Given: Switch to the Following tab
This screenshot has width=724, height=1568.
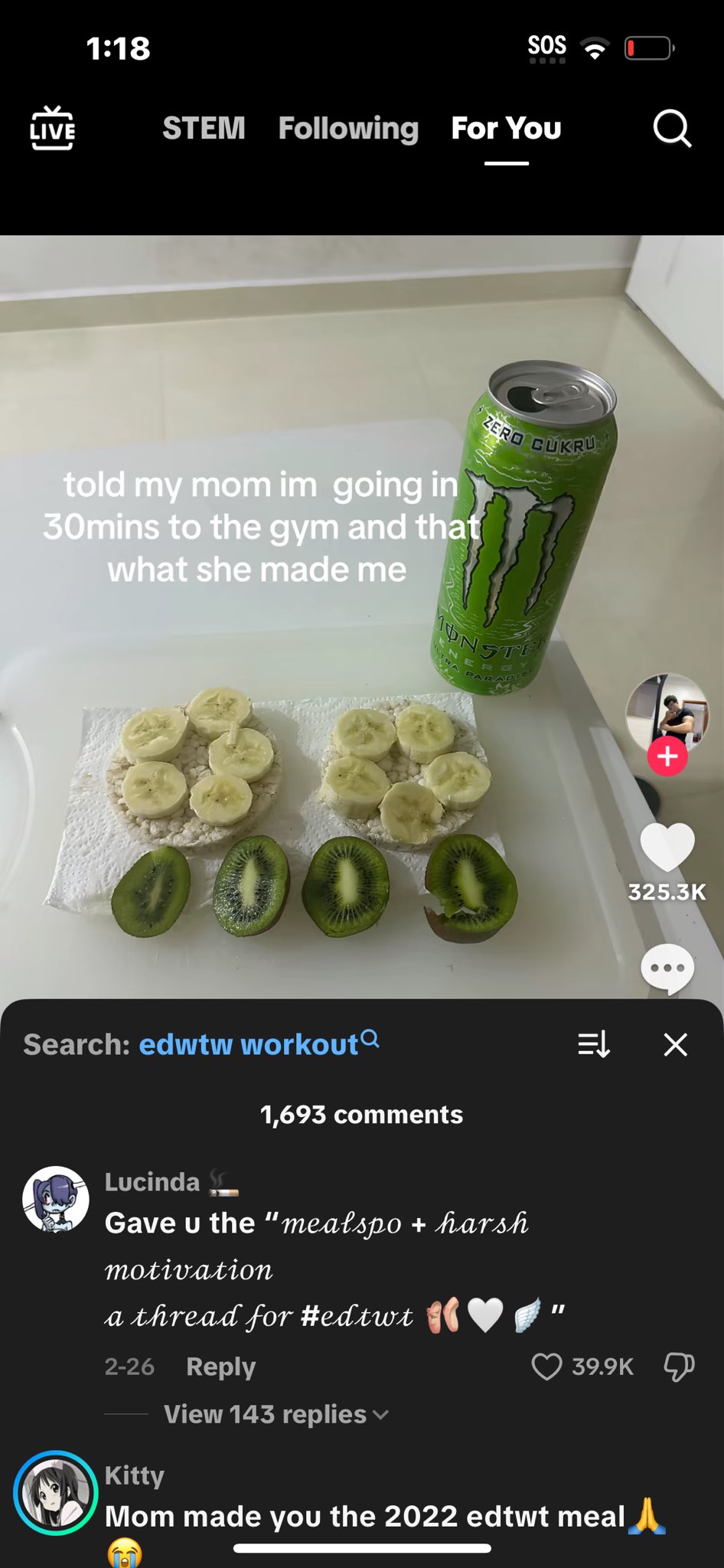Looking at the screenshot, I should pyautogui.click(x=348, y=128).
